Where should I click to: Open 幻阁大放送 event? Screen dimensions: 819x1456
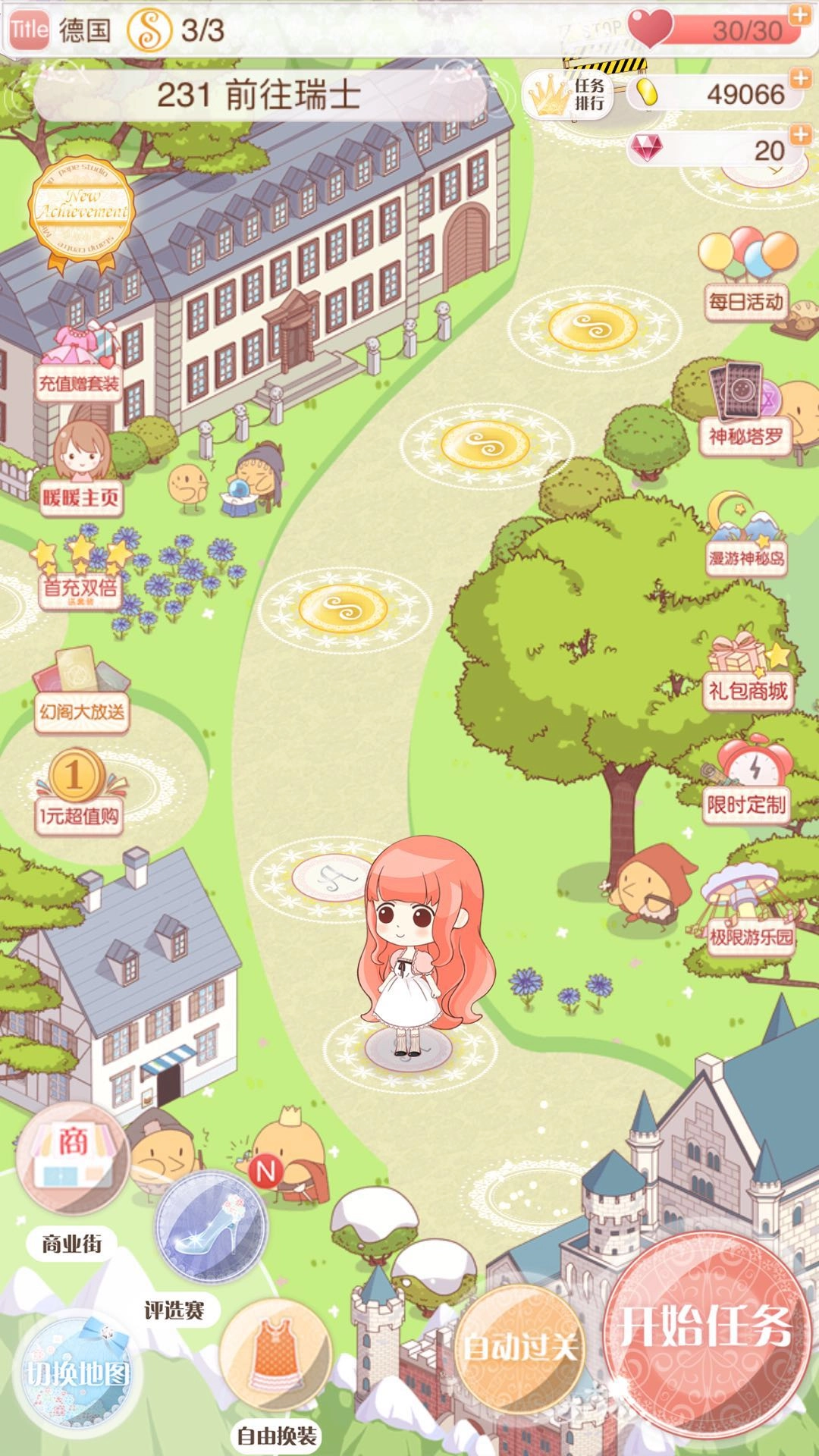[x=80, y=690]
